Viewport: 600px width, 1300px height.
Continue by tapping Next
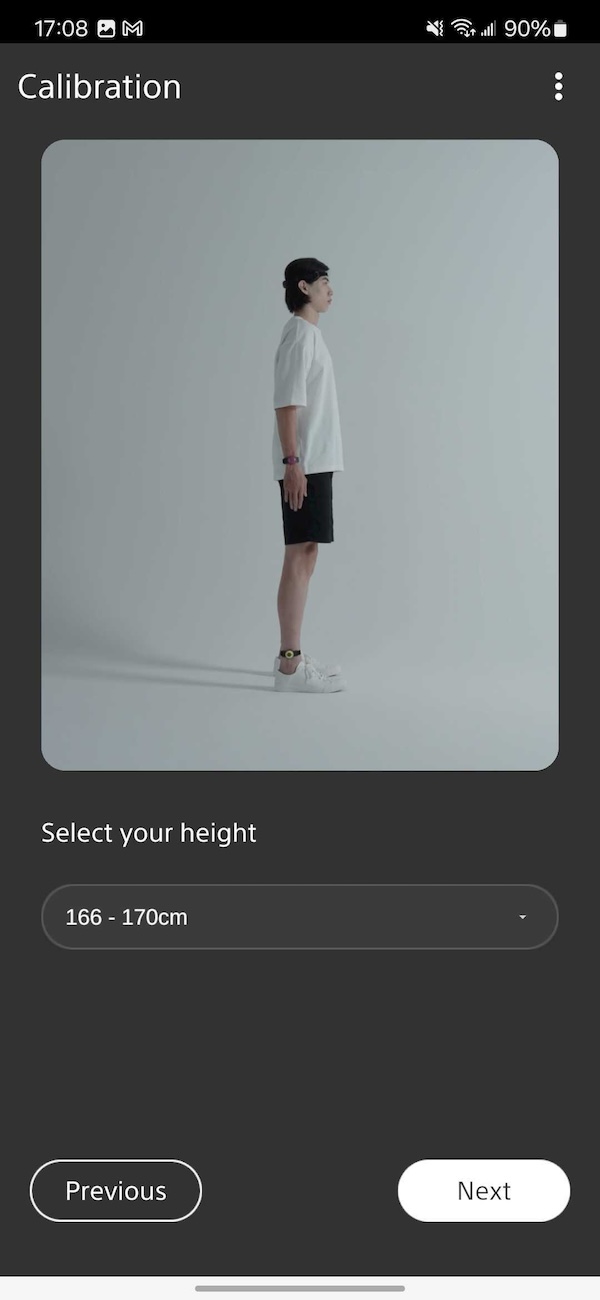coord(484,1191)
